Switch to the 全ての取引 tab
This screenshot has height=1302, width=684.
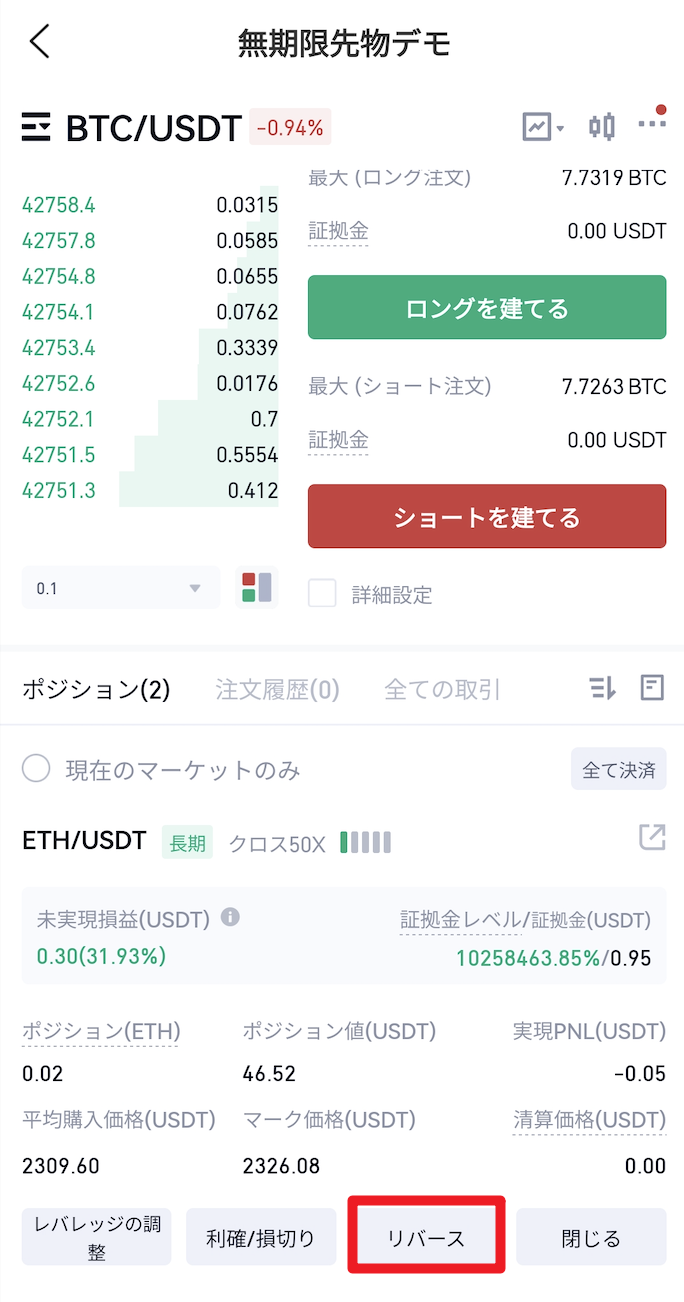coord(442,689)
